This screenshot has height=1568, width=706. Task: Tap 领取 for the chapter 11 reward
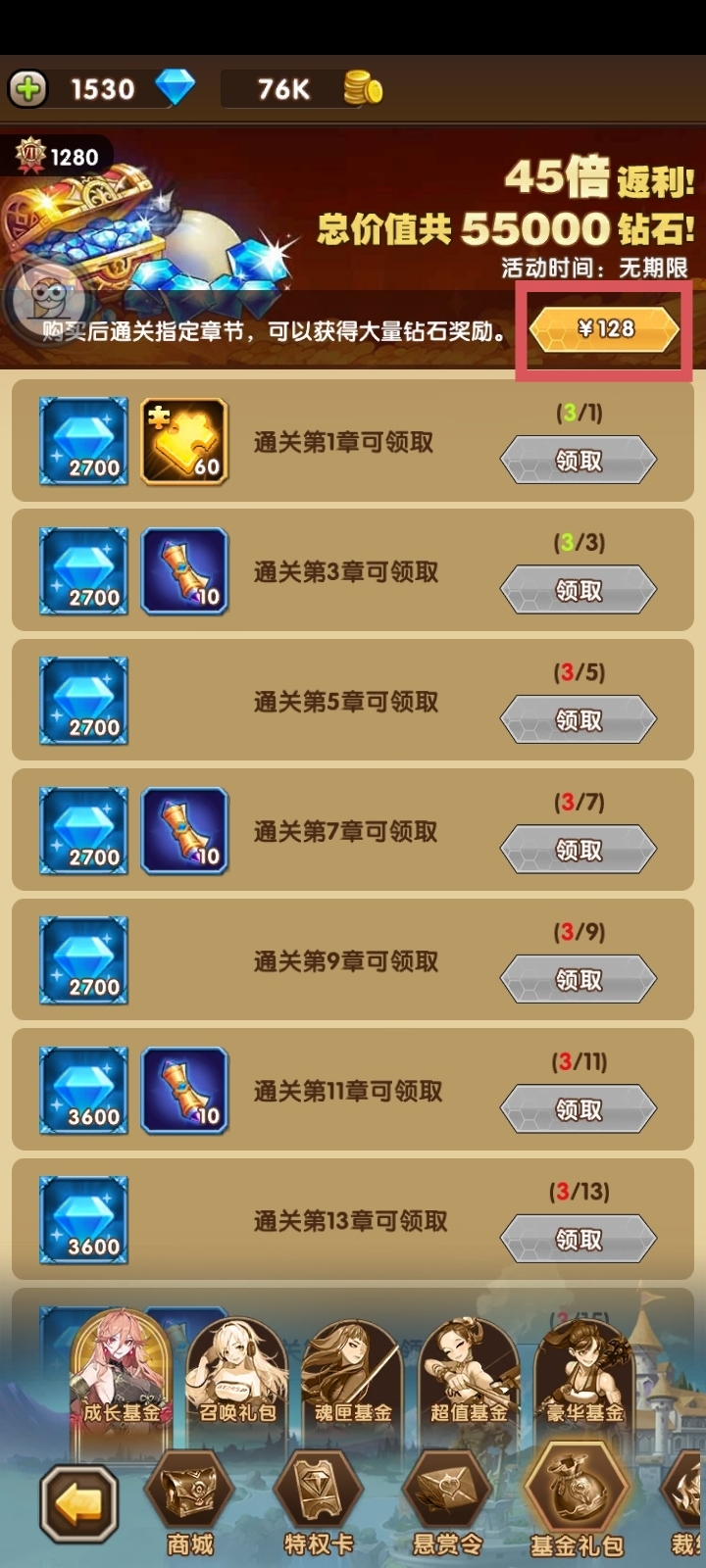pyautogui.click(x=579, y=1109)
